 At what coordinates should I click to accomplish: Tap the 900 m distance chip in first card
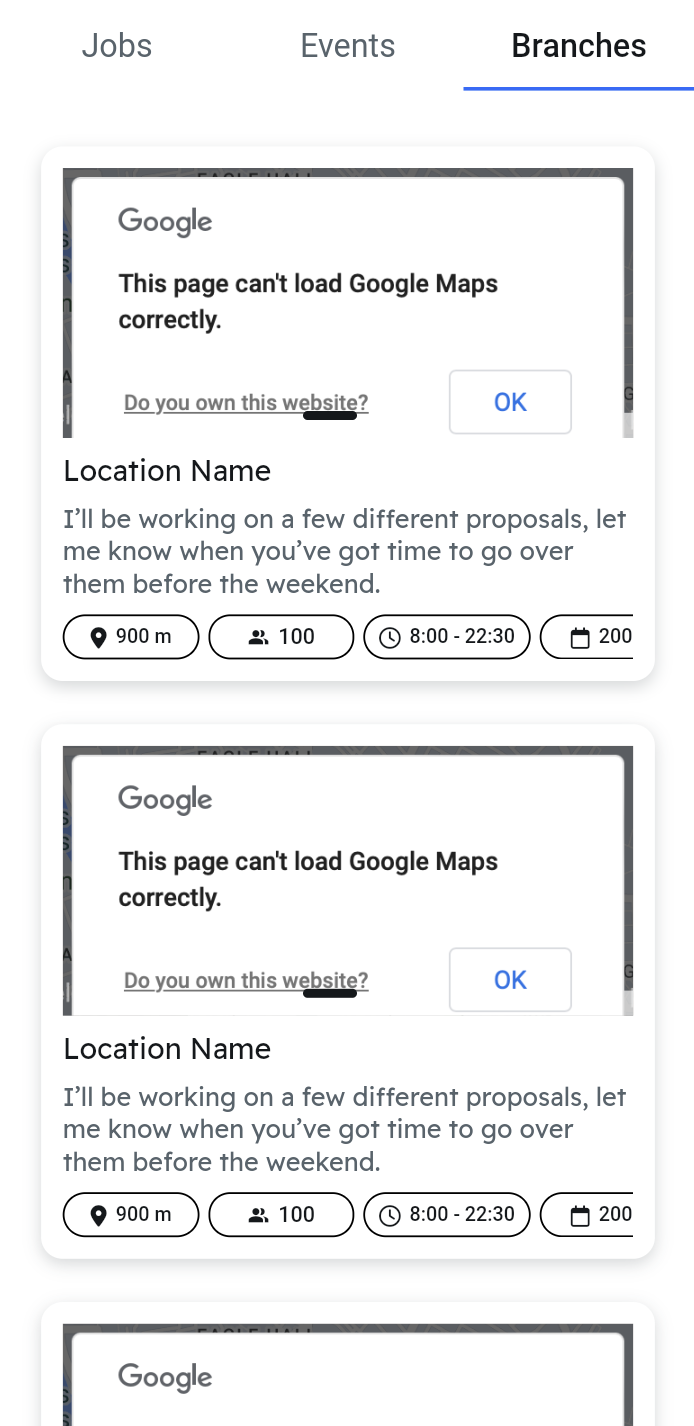(x=131, y=637)
